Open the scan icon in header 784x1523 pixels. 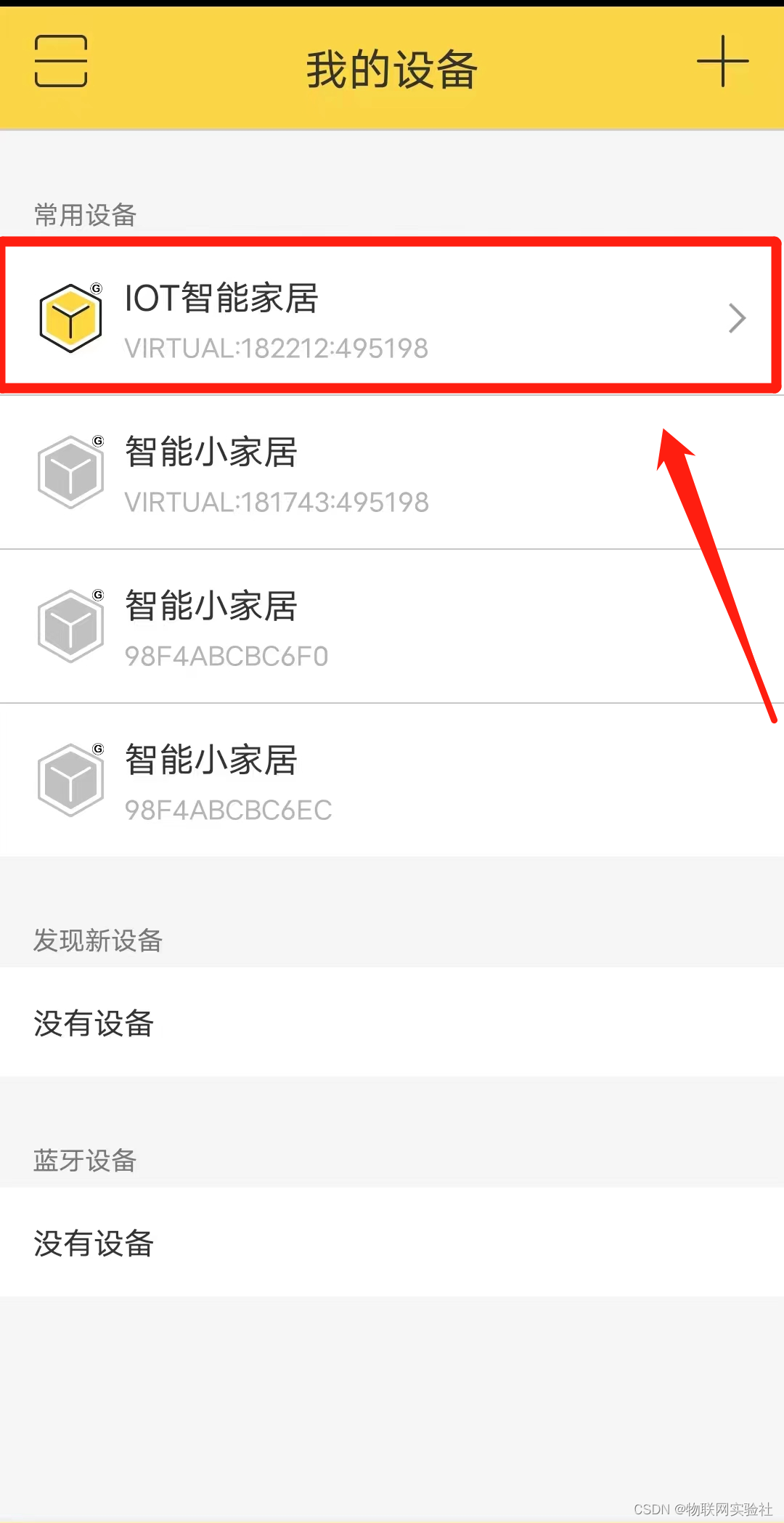pyautogui.click(x=61, y=61)
